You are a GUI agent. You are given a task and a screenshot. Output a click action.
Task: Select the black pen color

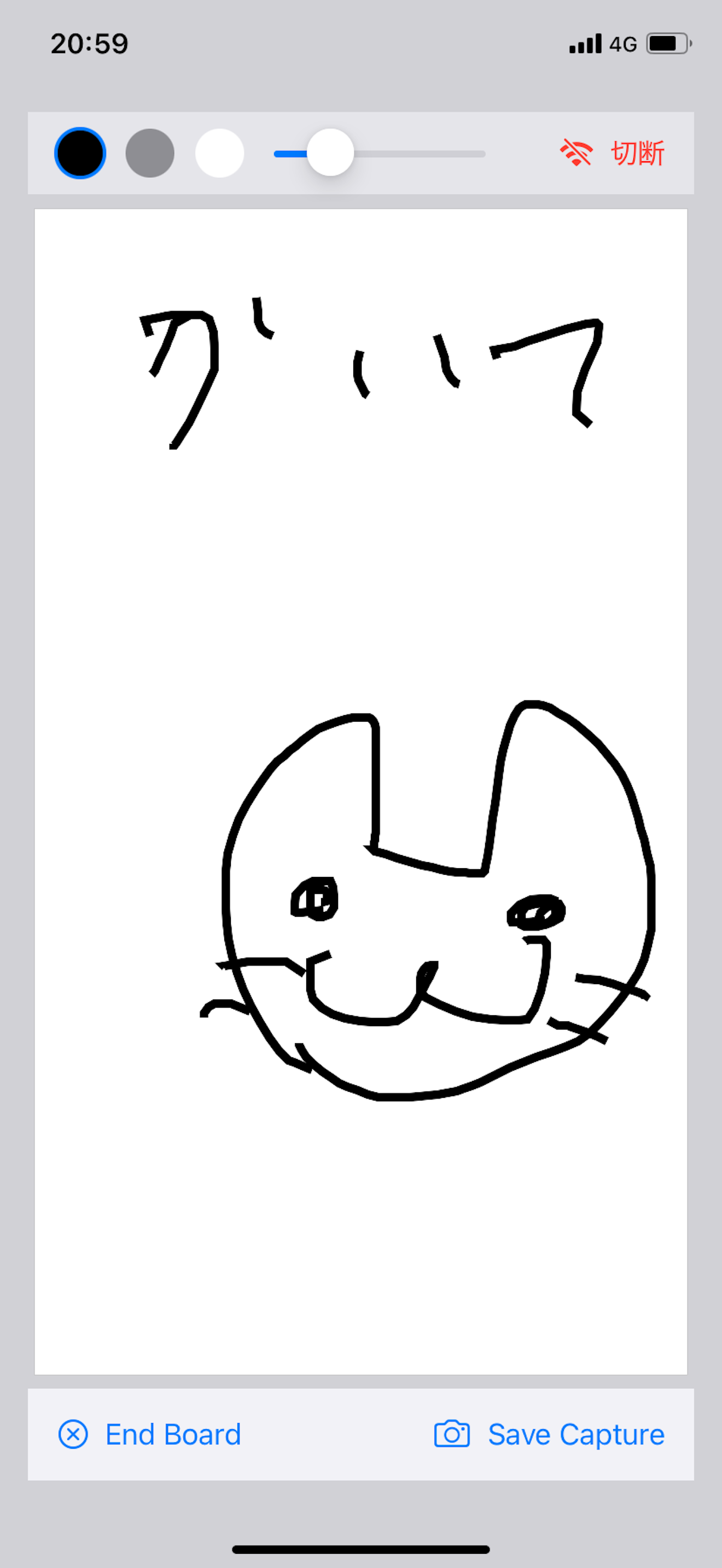pyautogui.click(x=80, y=153)
